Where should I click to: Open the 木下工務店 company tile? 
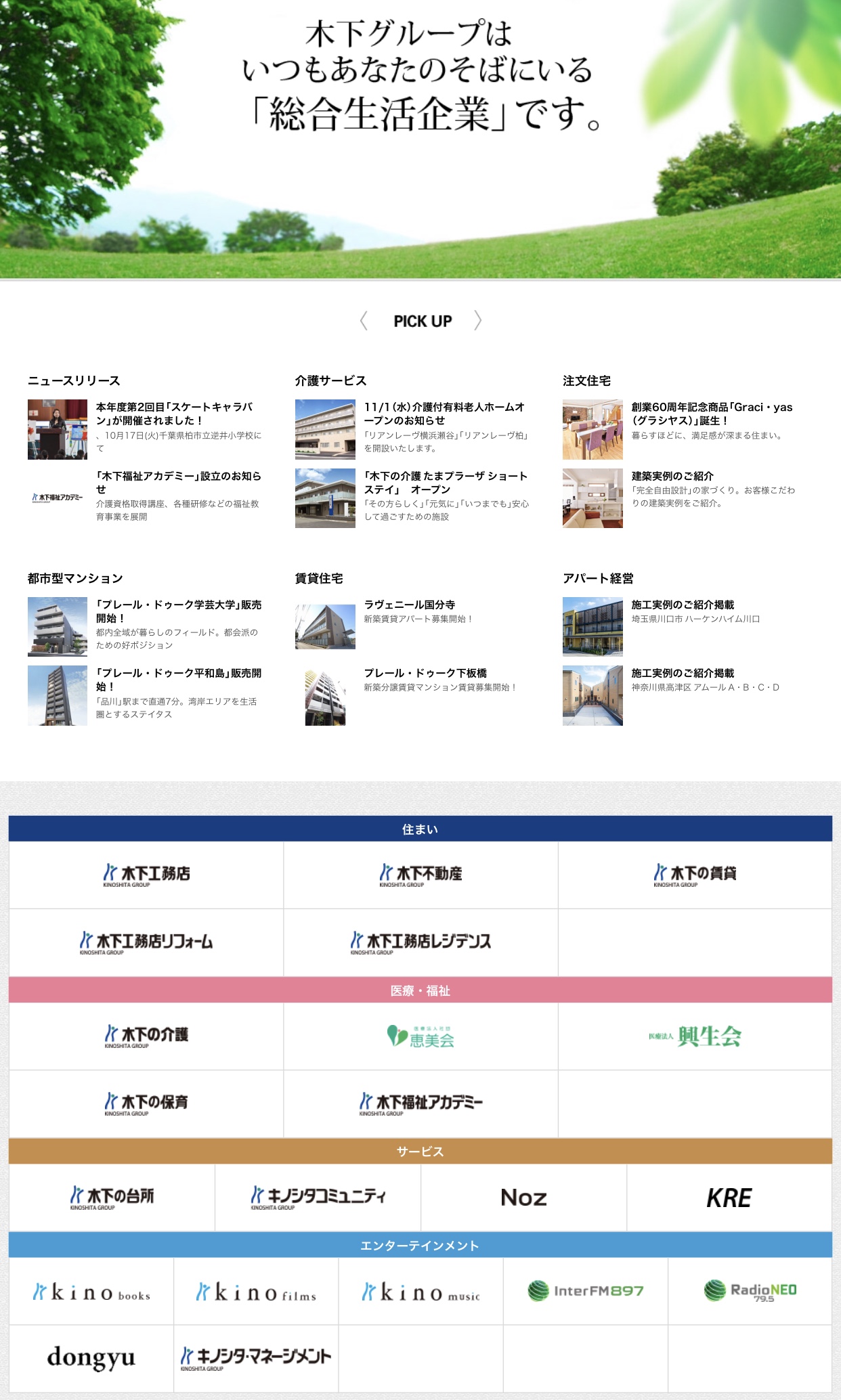[x=146, y=875]
